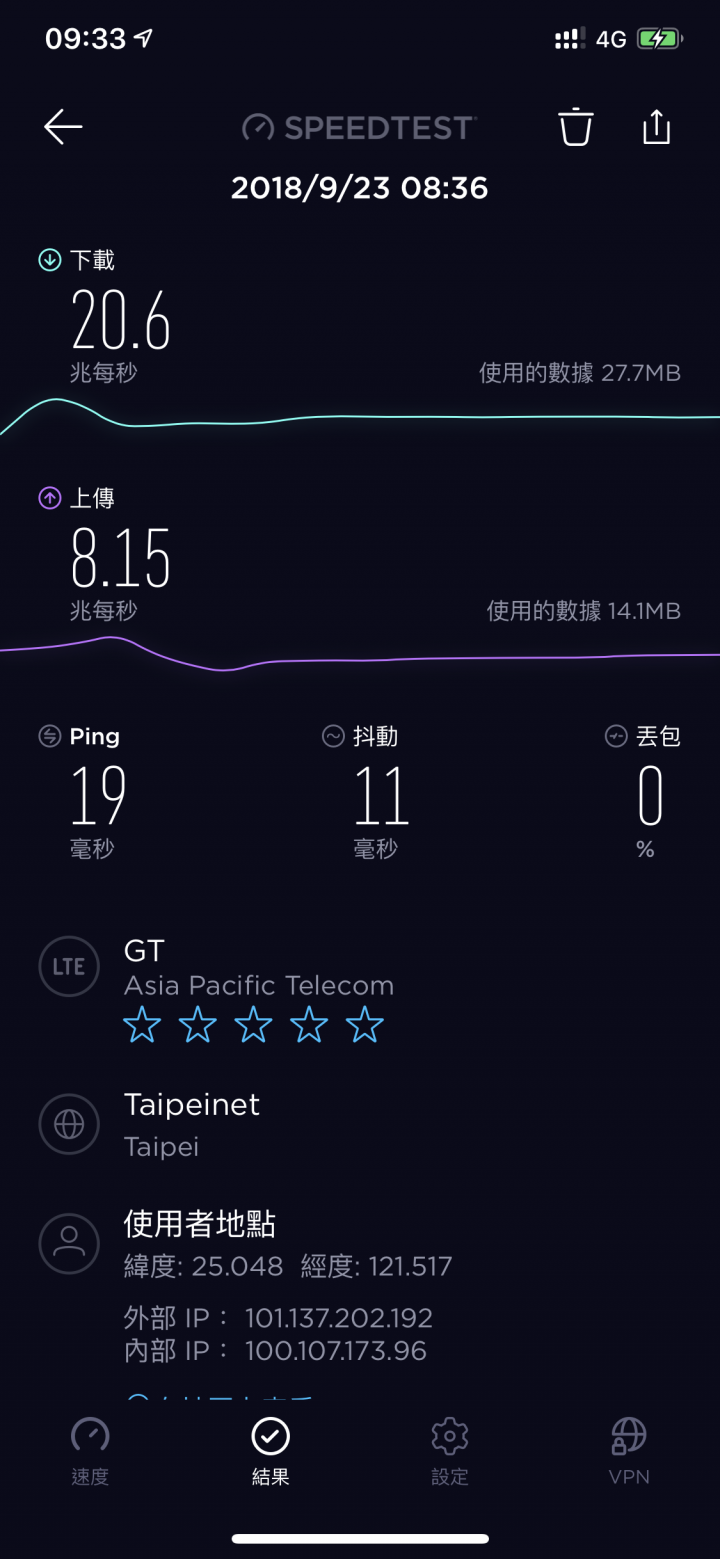Switch to the VPN tab
Screen dimensions: 720x1559
pyautogui.click(x=629, y=1451)
